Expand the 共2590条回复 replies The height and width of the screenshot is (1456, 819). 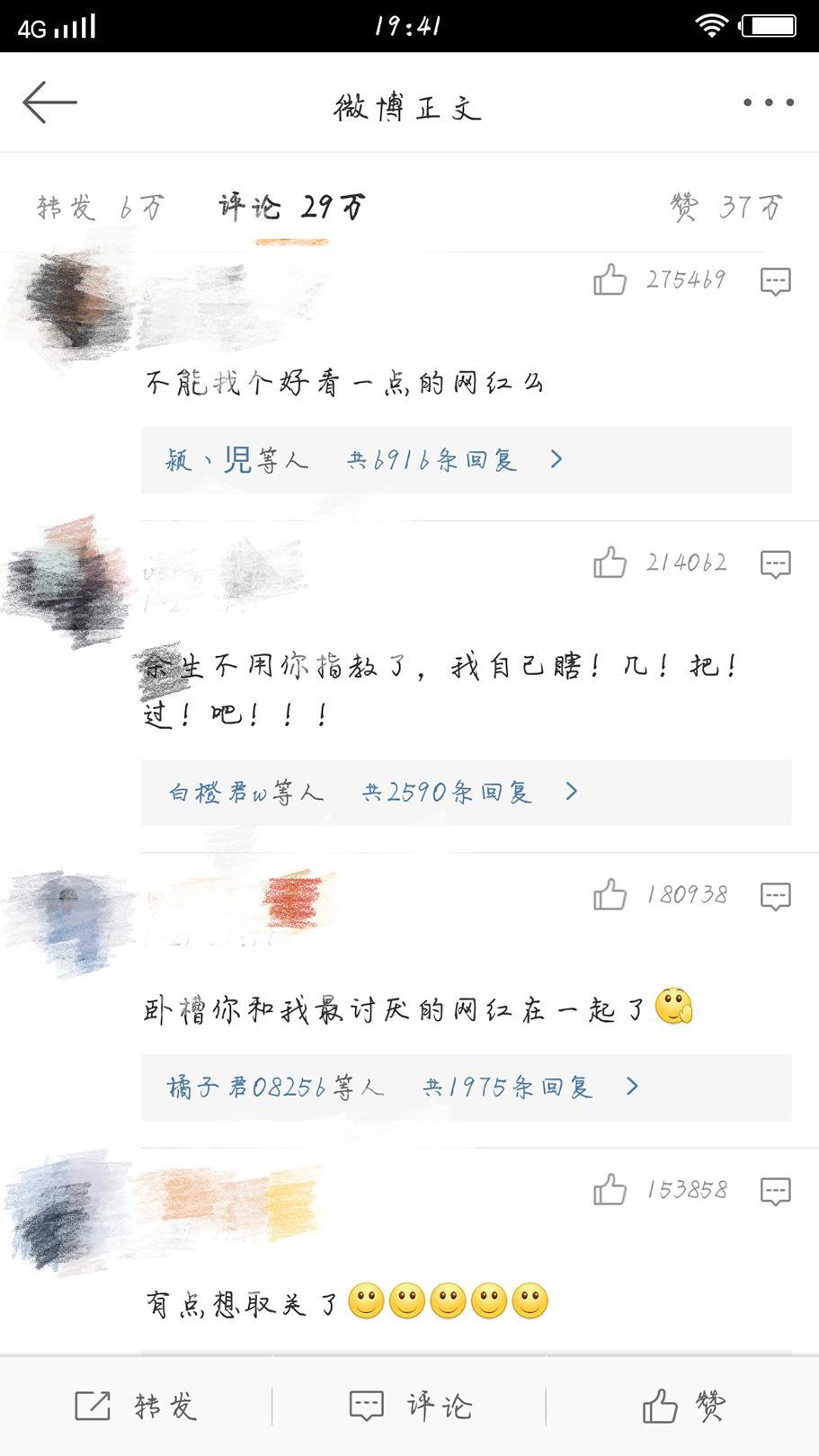click(x=469, y=792)
